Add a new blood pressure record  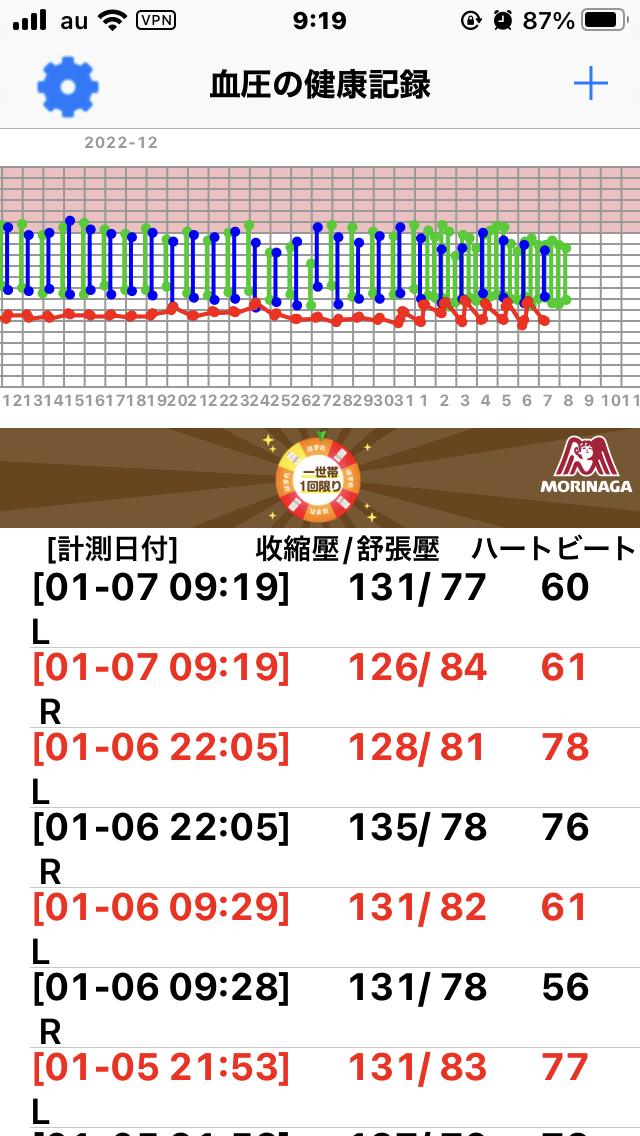click(591, 85)
